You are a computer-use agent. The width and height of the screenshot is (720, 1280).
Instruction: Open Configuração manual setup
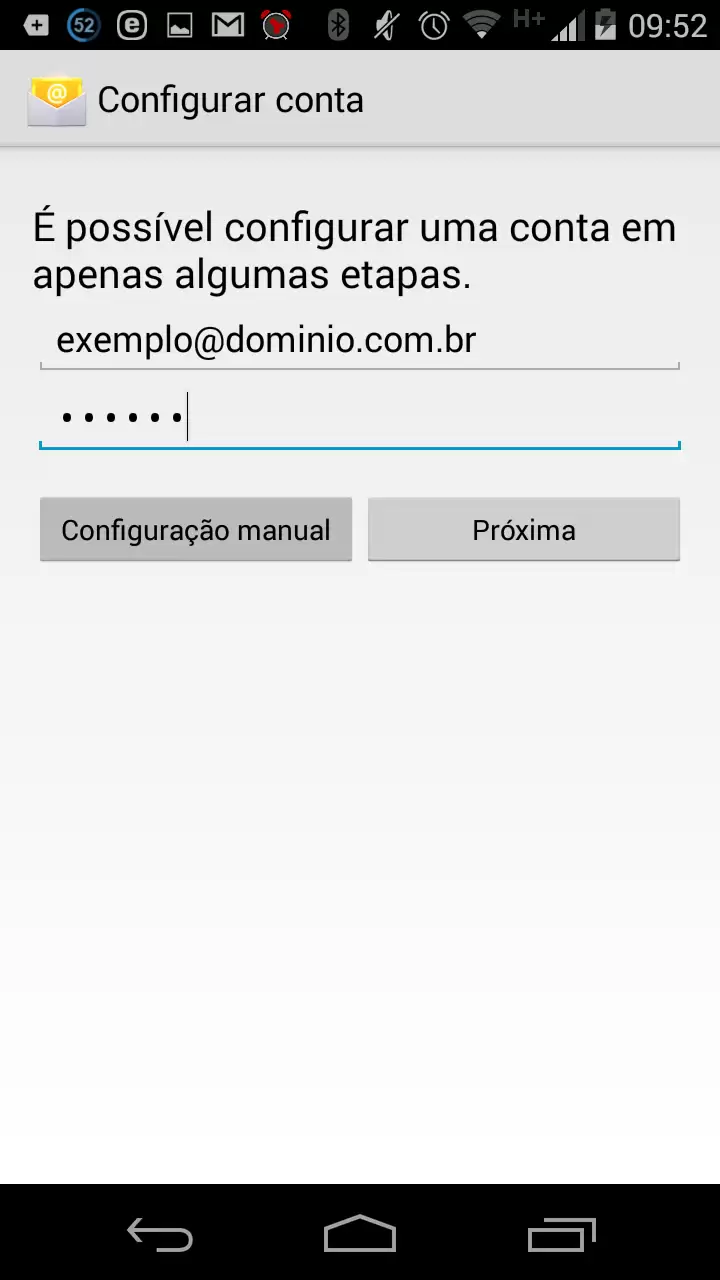pos(196,530)
